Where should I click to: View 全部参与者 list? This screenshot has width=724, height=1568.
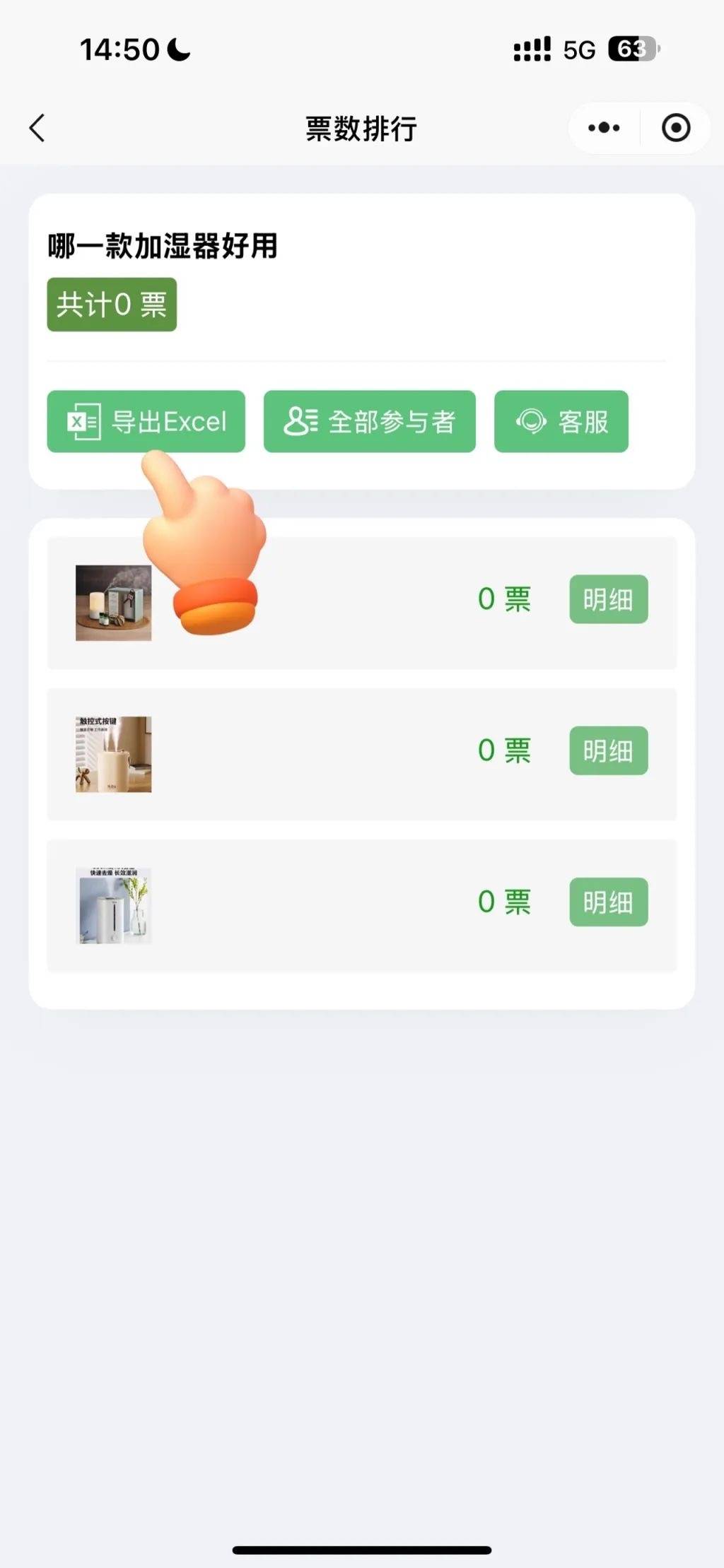pos(369,422)
